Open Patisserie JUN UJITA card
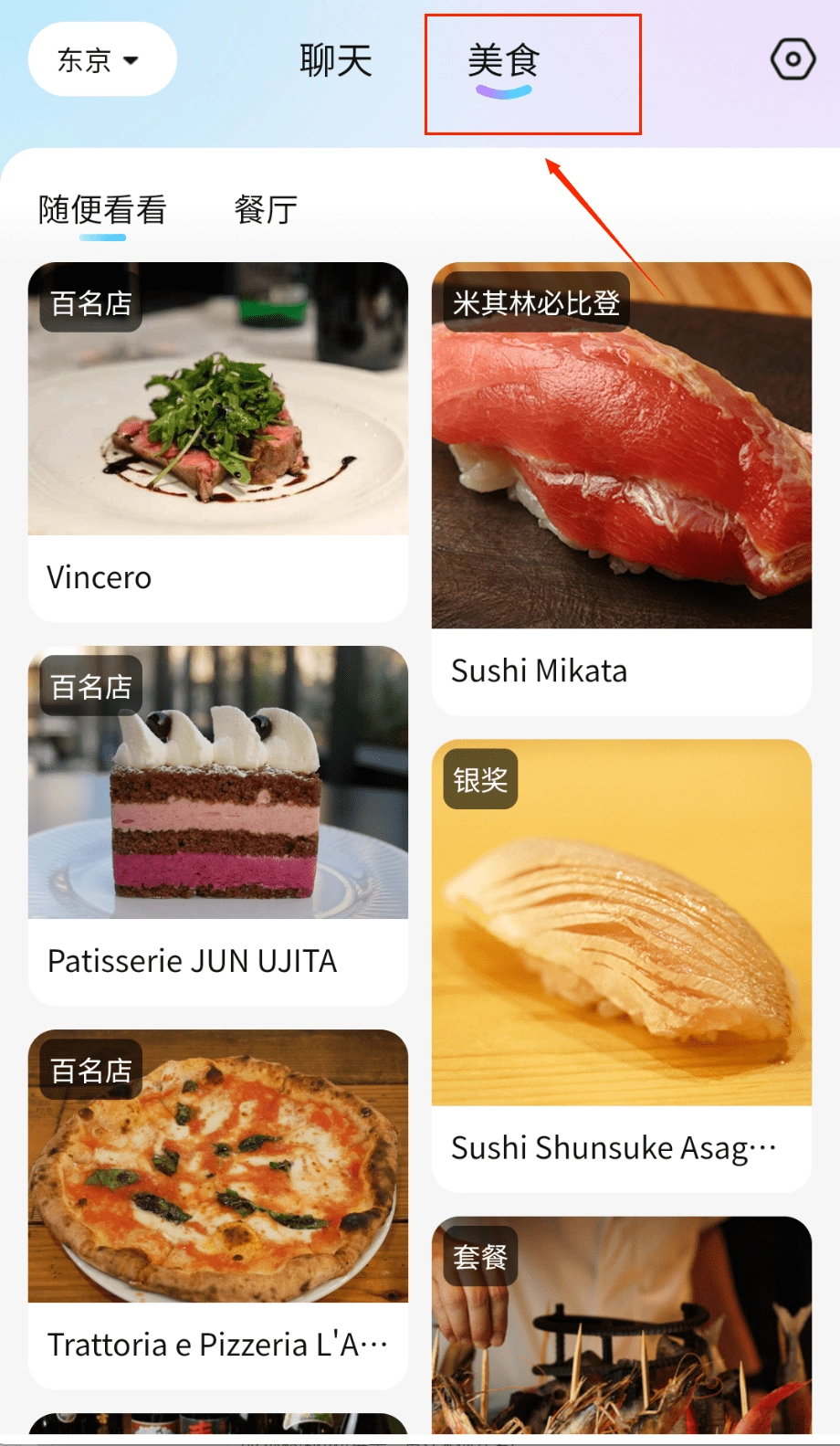840x1446 pixels. click(x=217, y=826)
